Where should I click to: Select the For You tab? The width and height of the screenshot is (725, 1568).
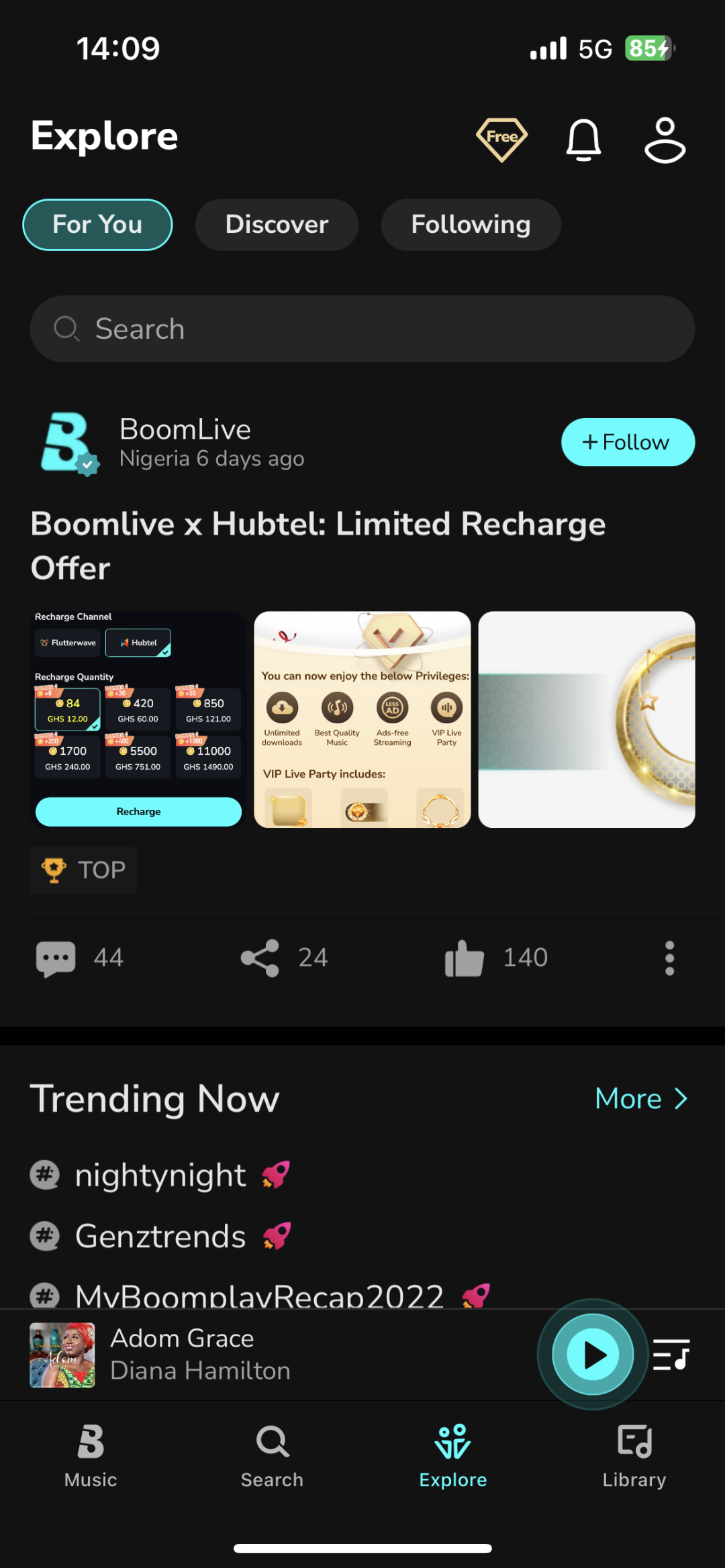[97, 224]
